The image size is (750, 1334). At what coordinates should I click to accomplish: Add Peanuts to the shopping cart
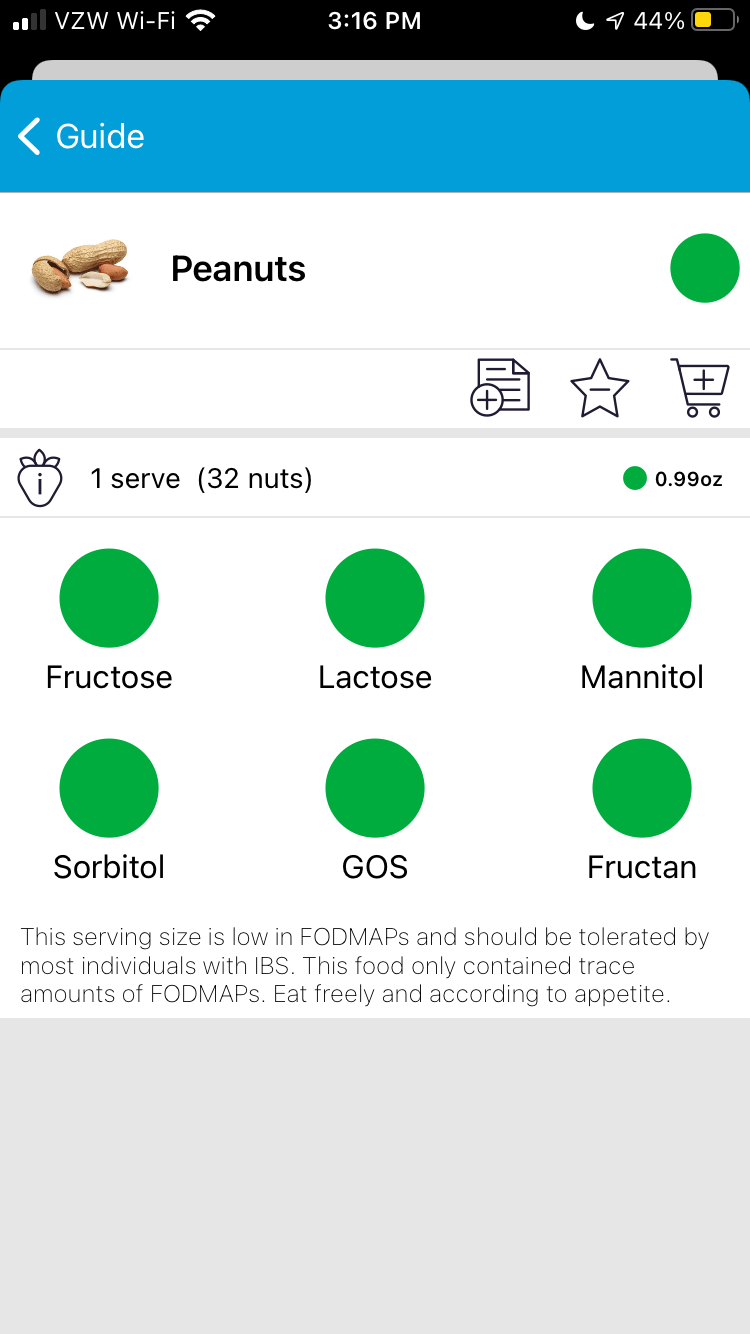pyautogui.click(x=700, y=388)
